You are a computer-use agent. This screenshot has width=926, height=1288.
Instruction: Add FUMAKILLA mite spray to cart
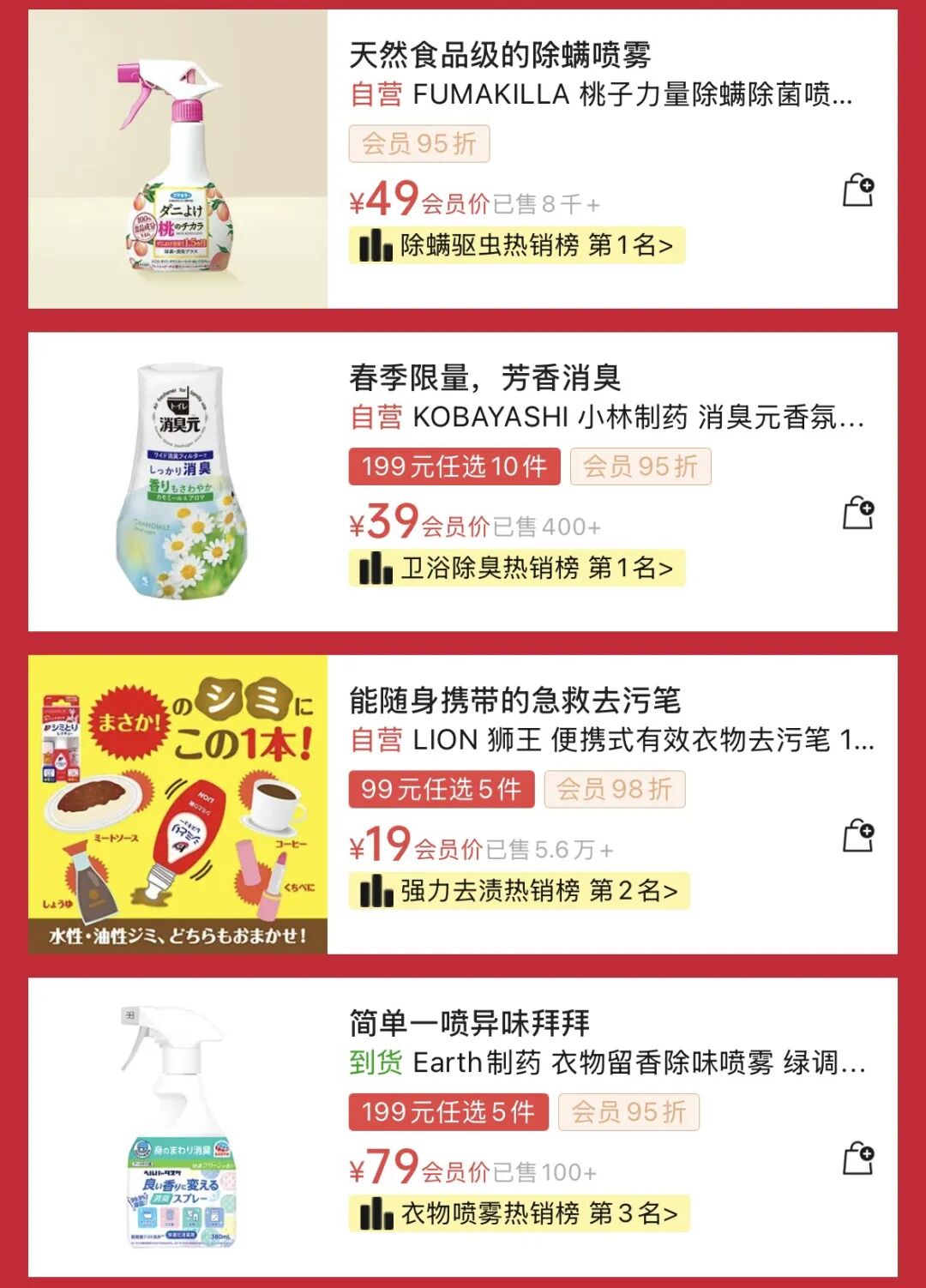(857, 190)
